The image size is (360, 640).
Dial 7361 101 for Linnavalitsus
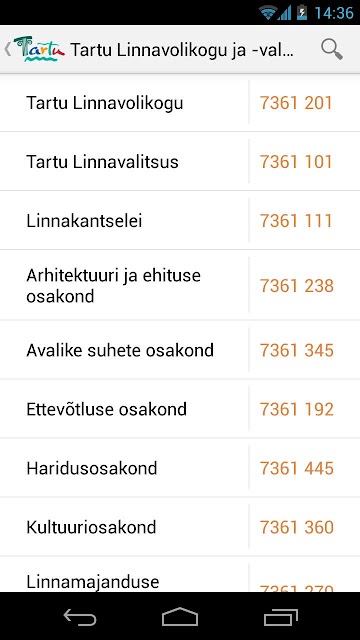pyautogui.click(x=296, y=162)
